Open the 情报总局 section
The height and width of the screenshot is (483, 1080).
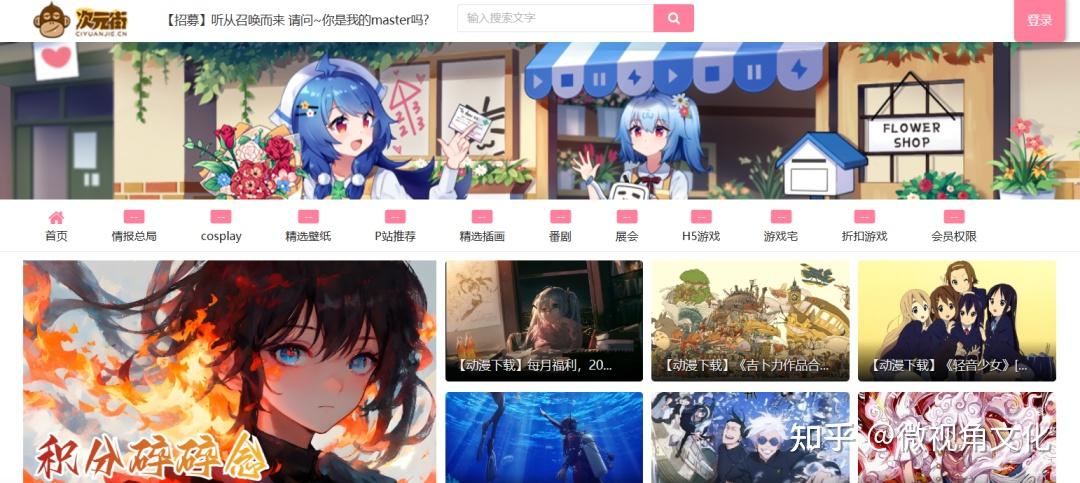134,227
